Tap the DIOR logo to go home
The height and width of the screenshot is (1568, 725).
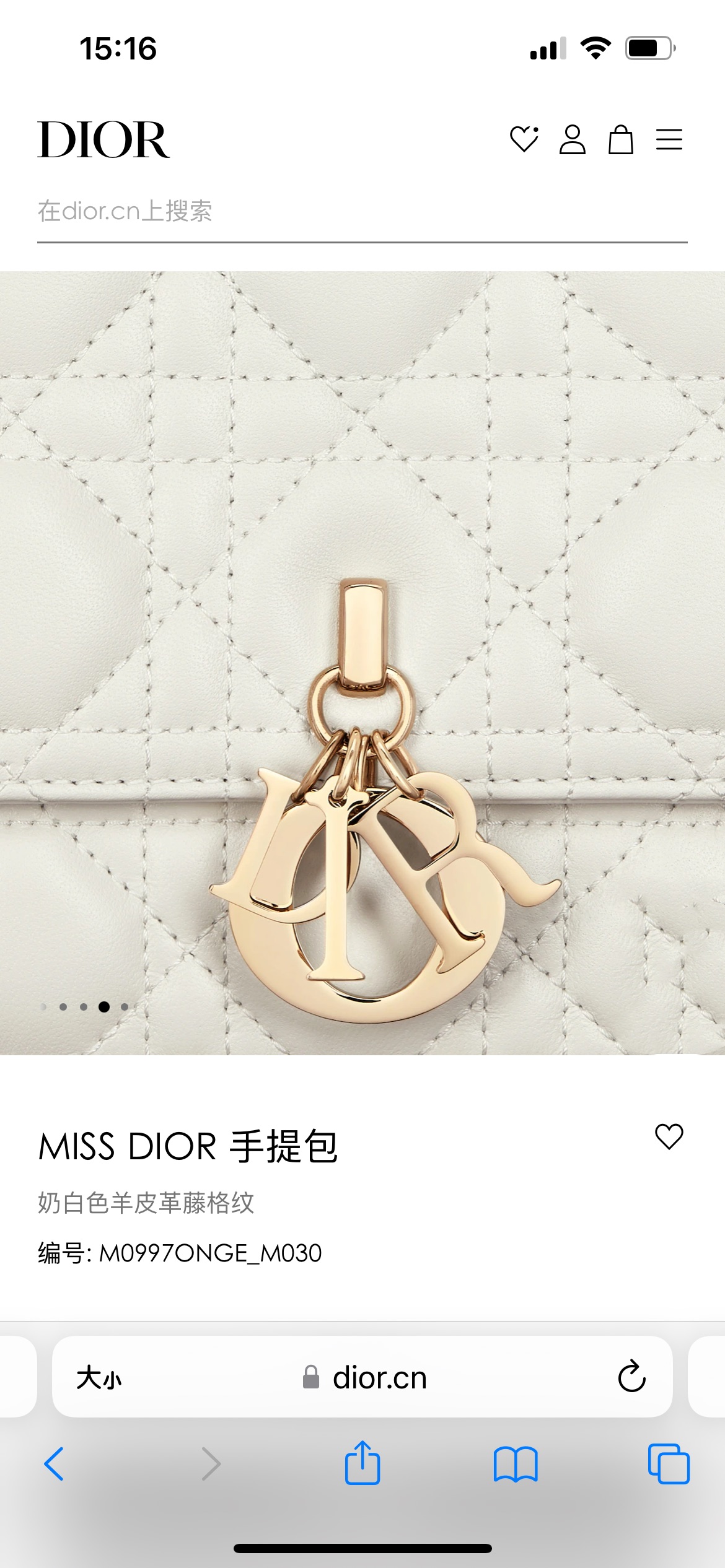pos(103,140)
